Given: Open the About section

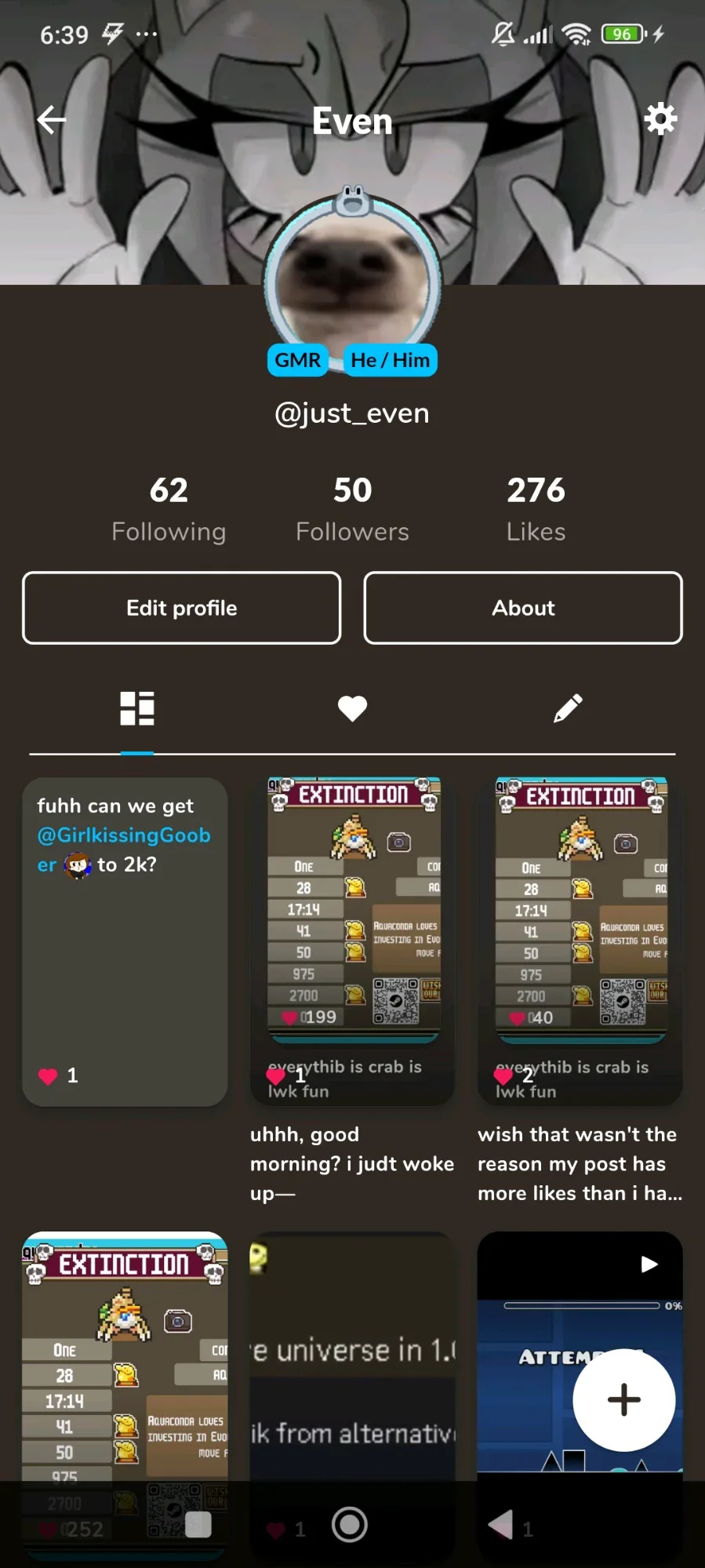Looking at the screenshot, I should pyautogui.click(x=523, y=608).
